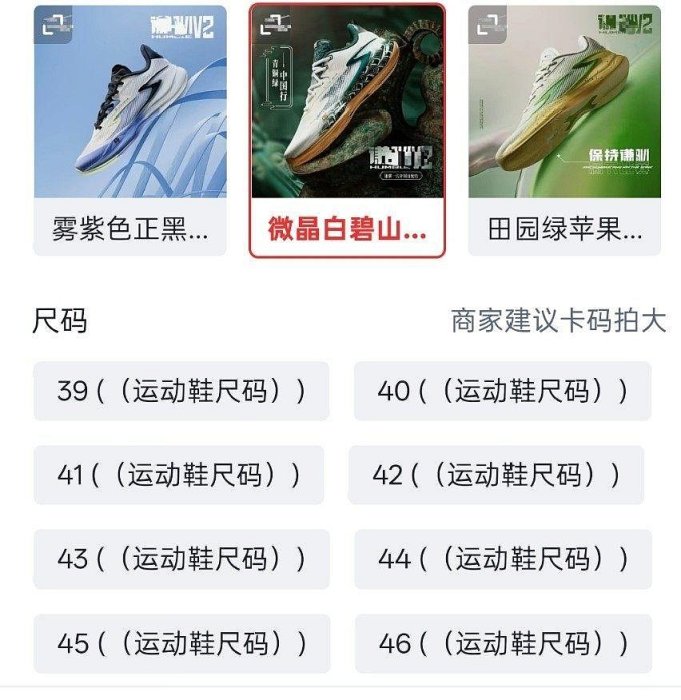
Task: Tap size 42 运动鞋尺码
Action: pyautogui.click(x=496, y=475)
